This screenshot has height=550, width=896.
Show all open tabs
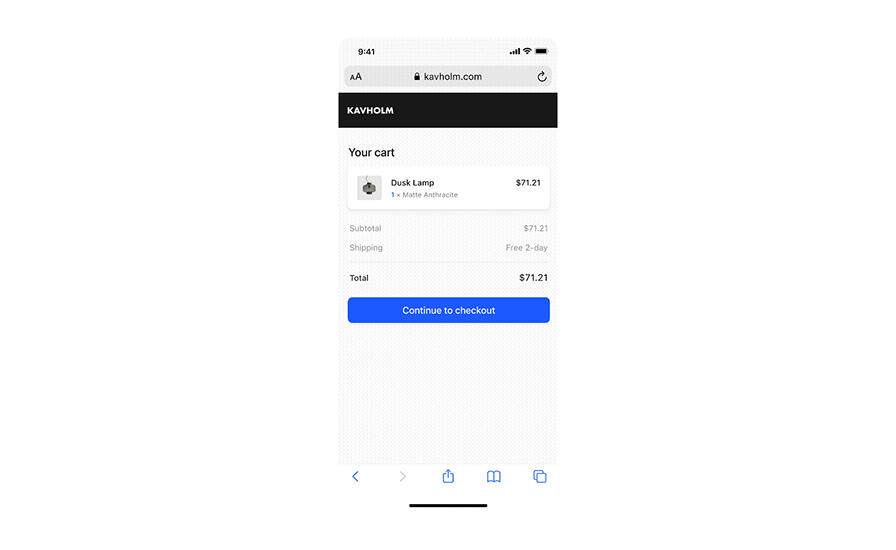pyautogui.click(x=540, y=477)
